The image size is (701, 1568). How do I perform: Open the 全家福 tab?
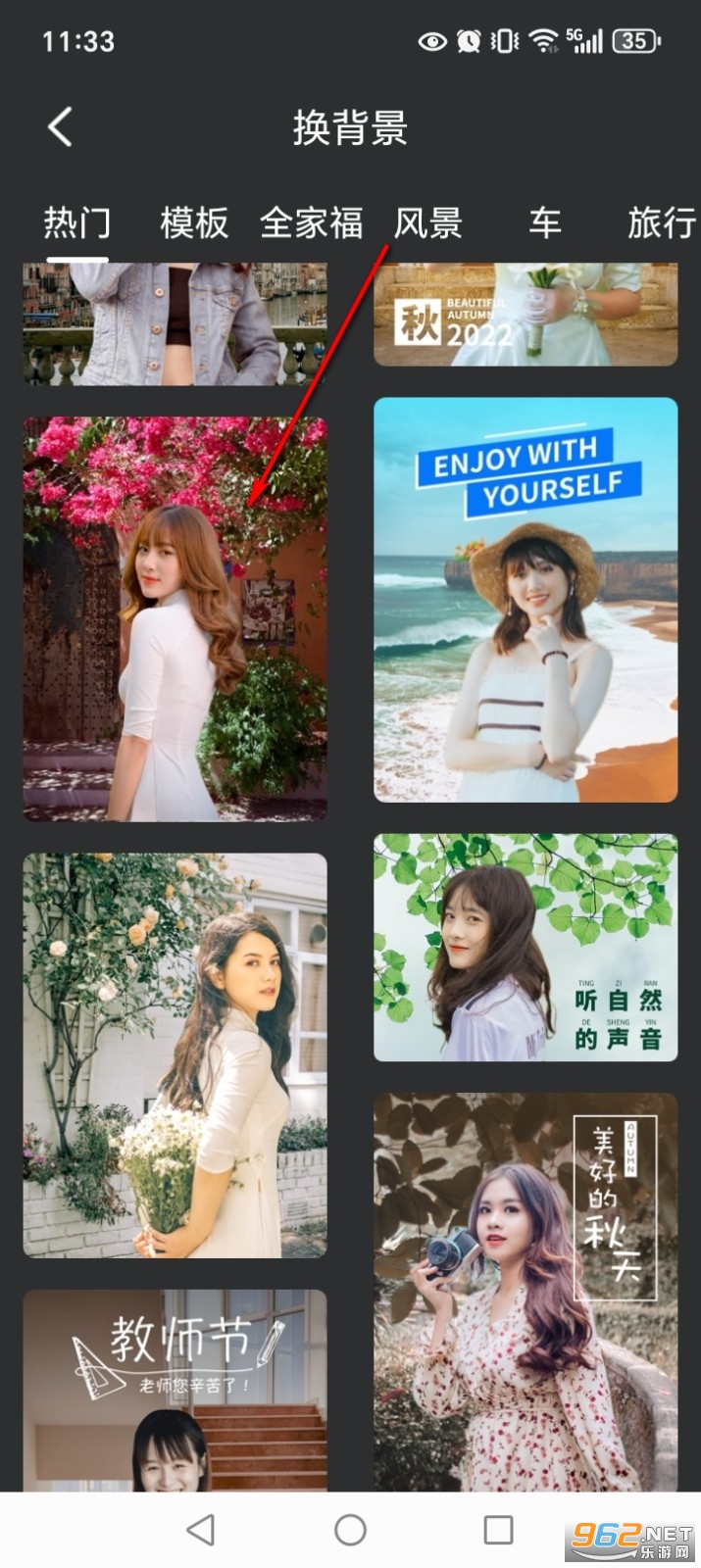(311, 223)
